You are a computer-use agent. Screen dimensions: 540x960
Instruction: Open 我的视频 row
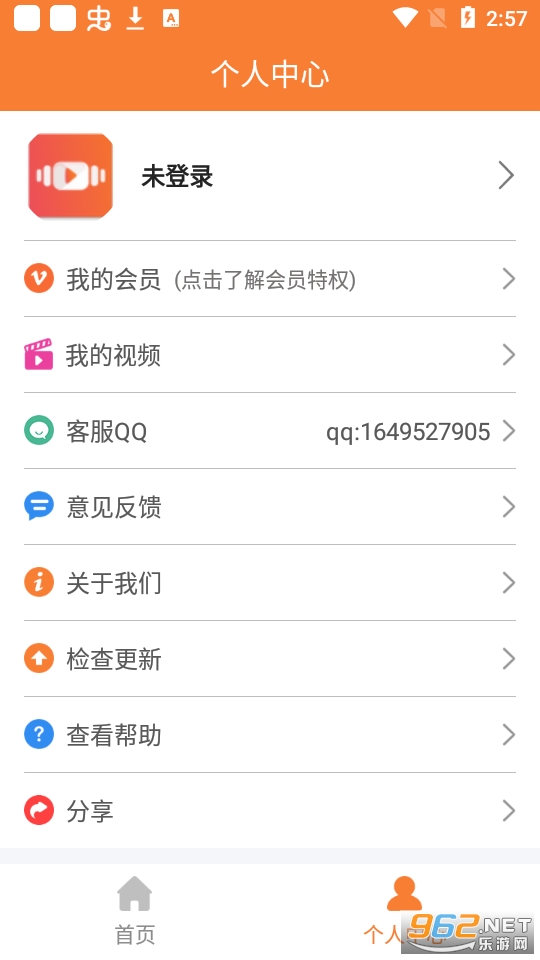(270, 355)
